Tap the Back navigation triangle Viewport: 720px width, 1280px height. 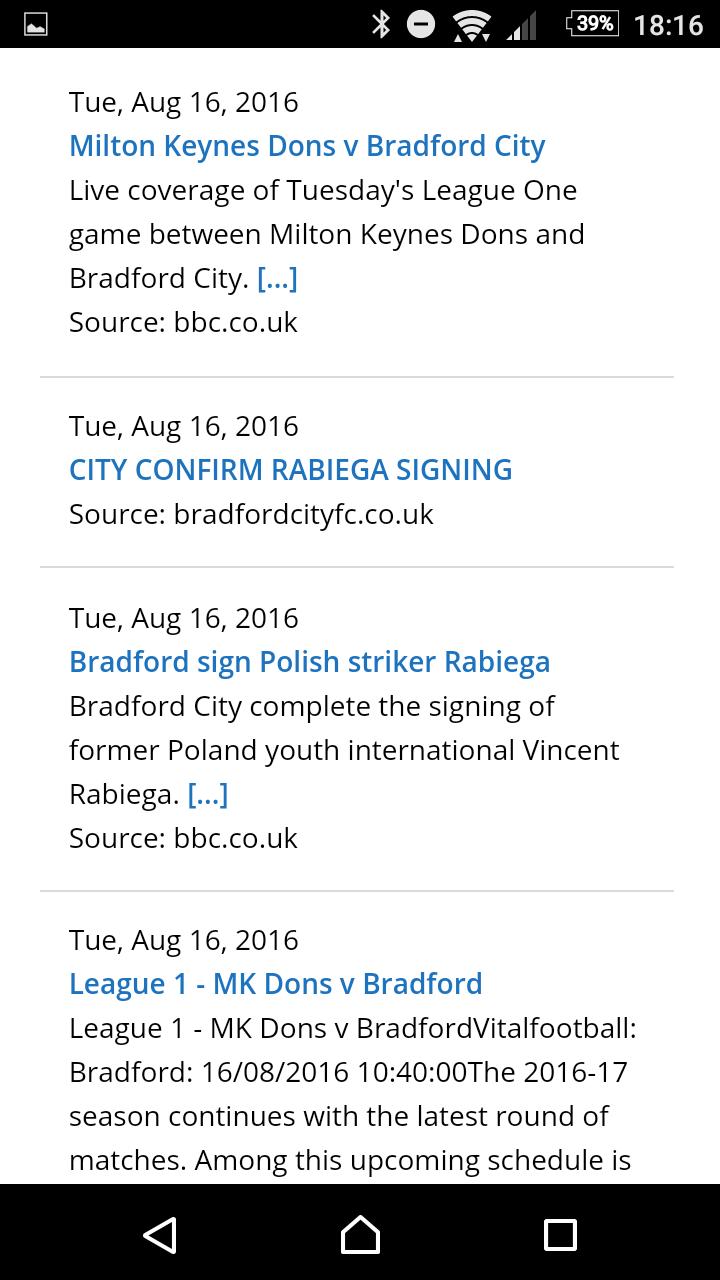pos(162,1235)
